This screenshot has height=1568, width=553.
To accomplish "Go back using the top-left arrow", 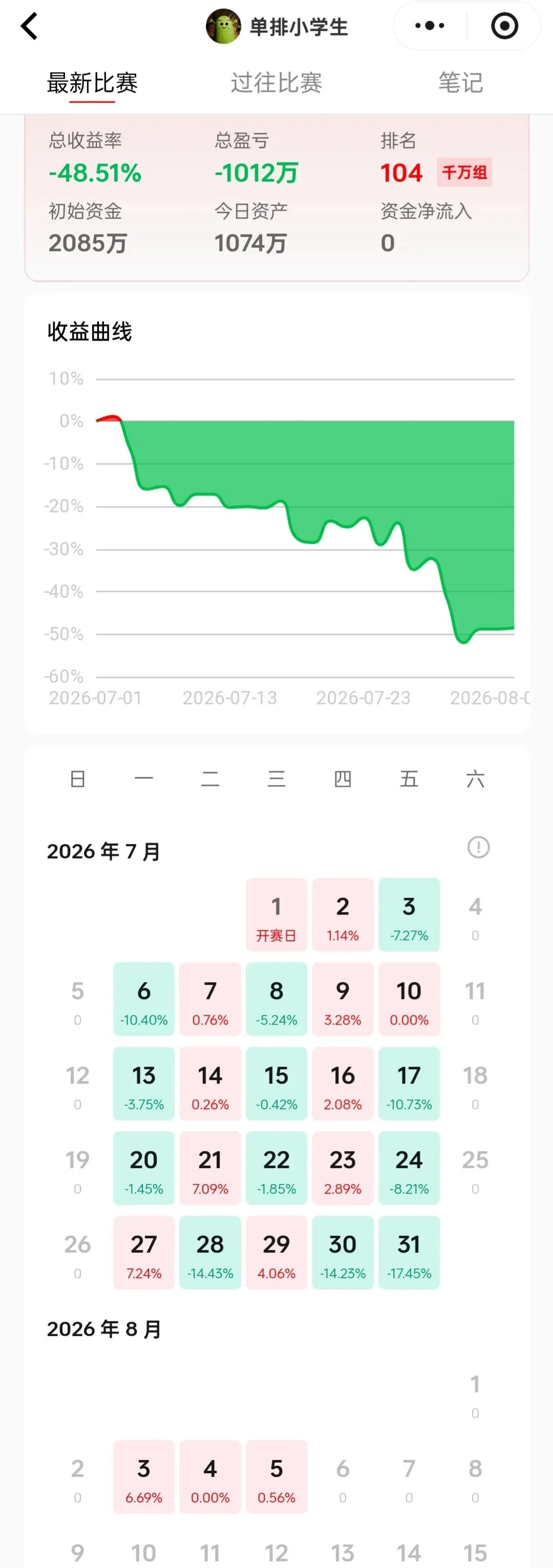I will [x=29, y=26].
